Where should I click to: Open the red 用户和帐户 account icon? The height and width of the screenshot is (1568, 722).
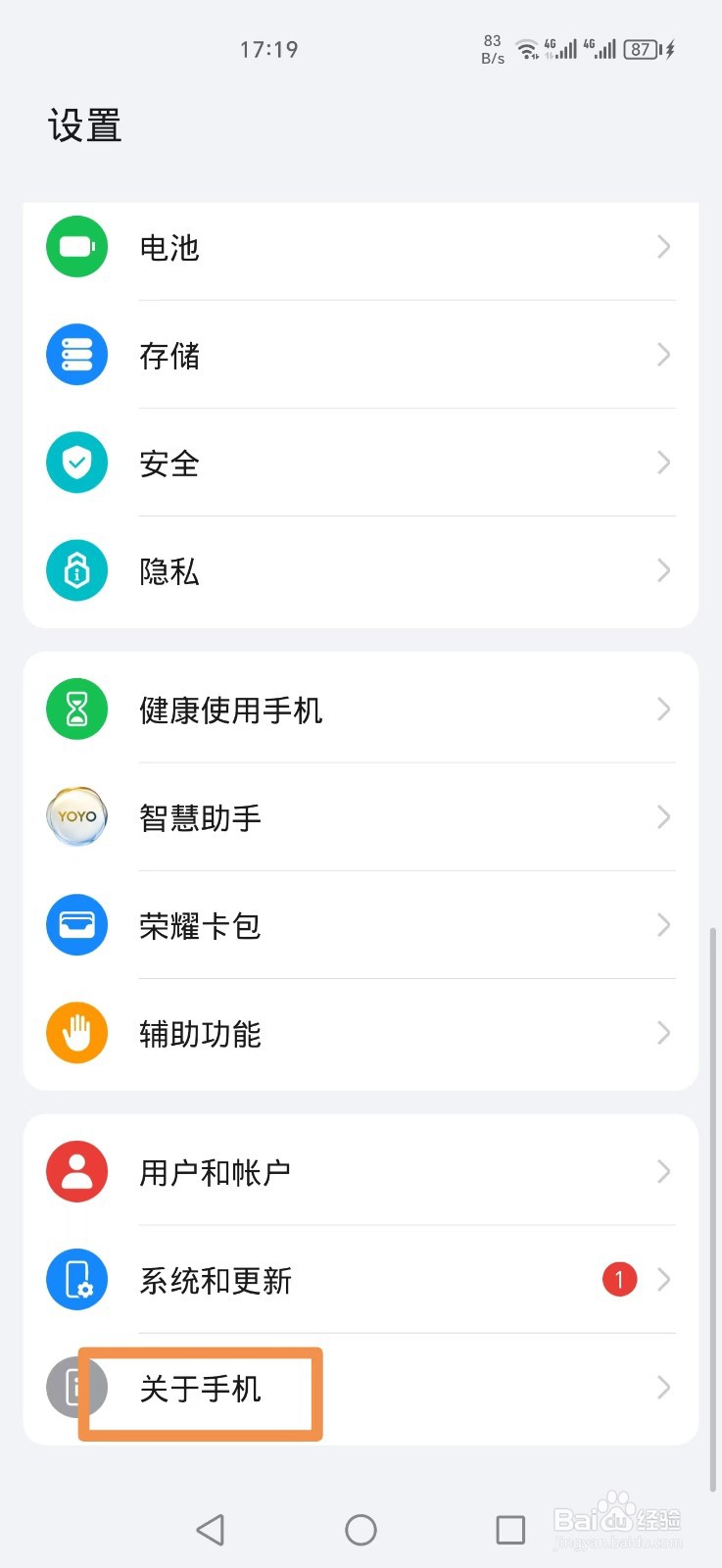76,1171
